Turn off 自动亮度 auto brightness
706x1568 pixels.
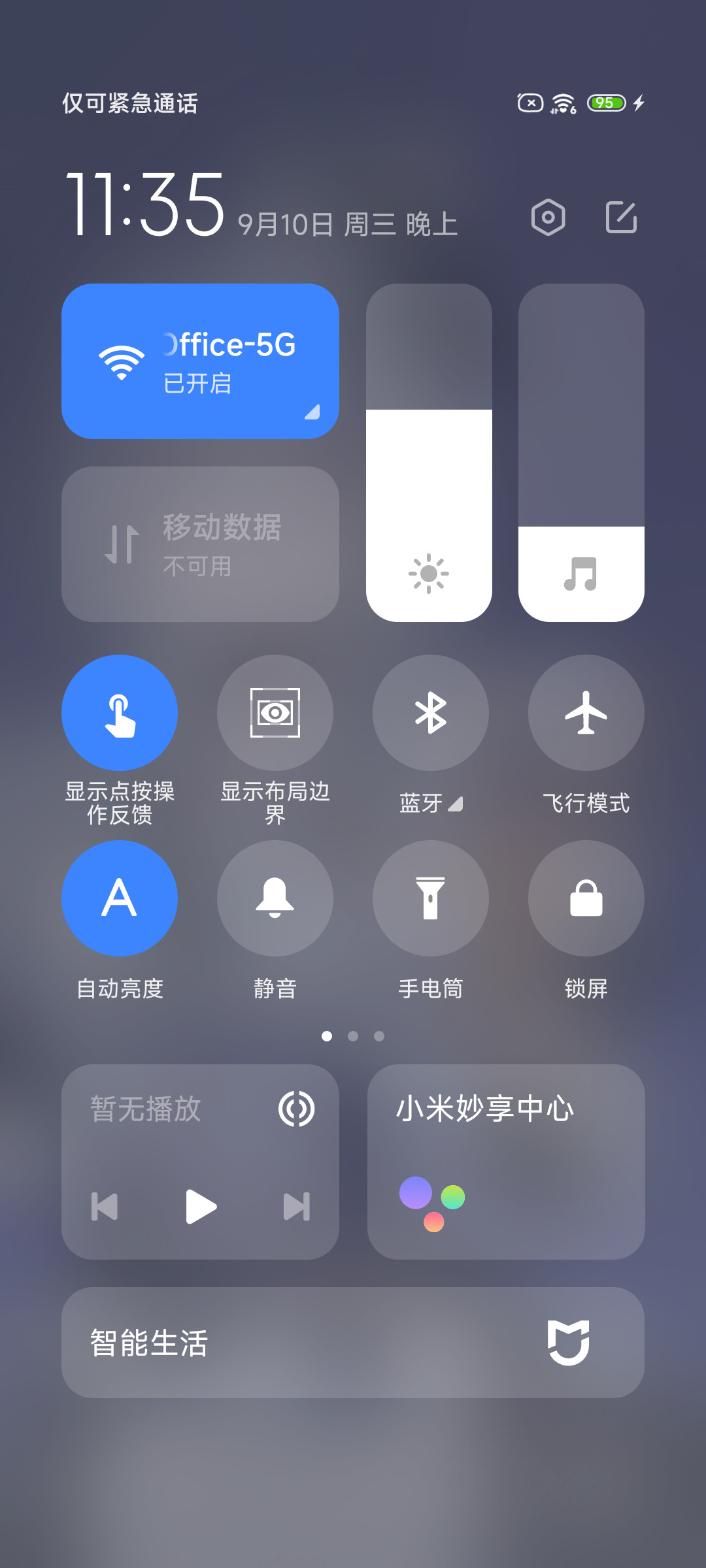120,898
